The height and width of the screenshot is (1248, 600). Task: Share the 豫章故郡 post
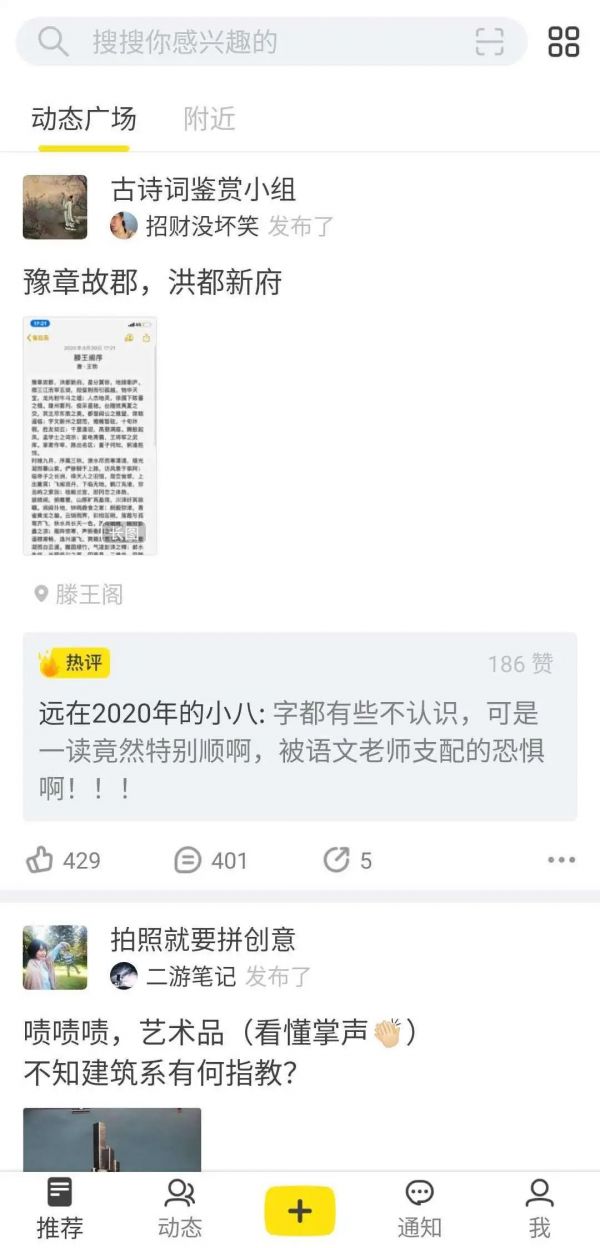(347, 860)
